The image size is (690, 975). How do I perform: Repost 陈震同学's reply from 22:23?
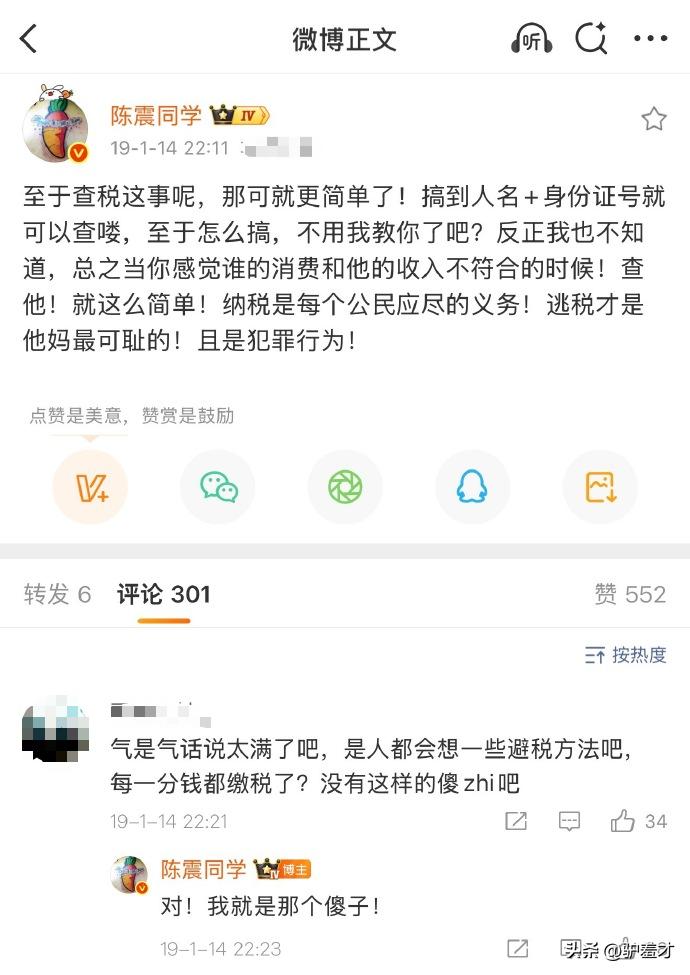518,948
